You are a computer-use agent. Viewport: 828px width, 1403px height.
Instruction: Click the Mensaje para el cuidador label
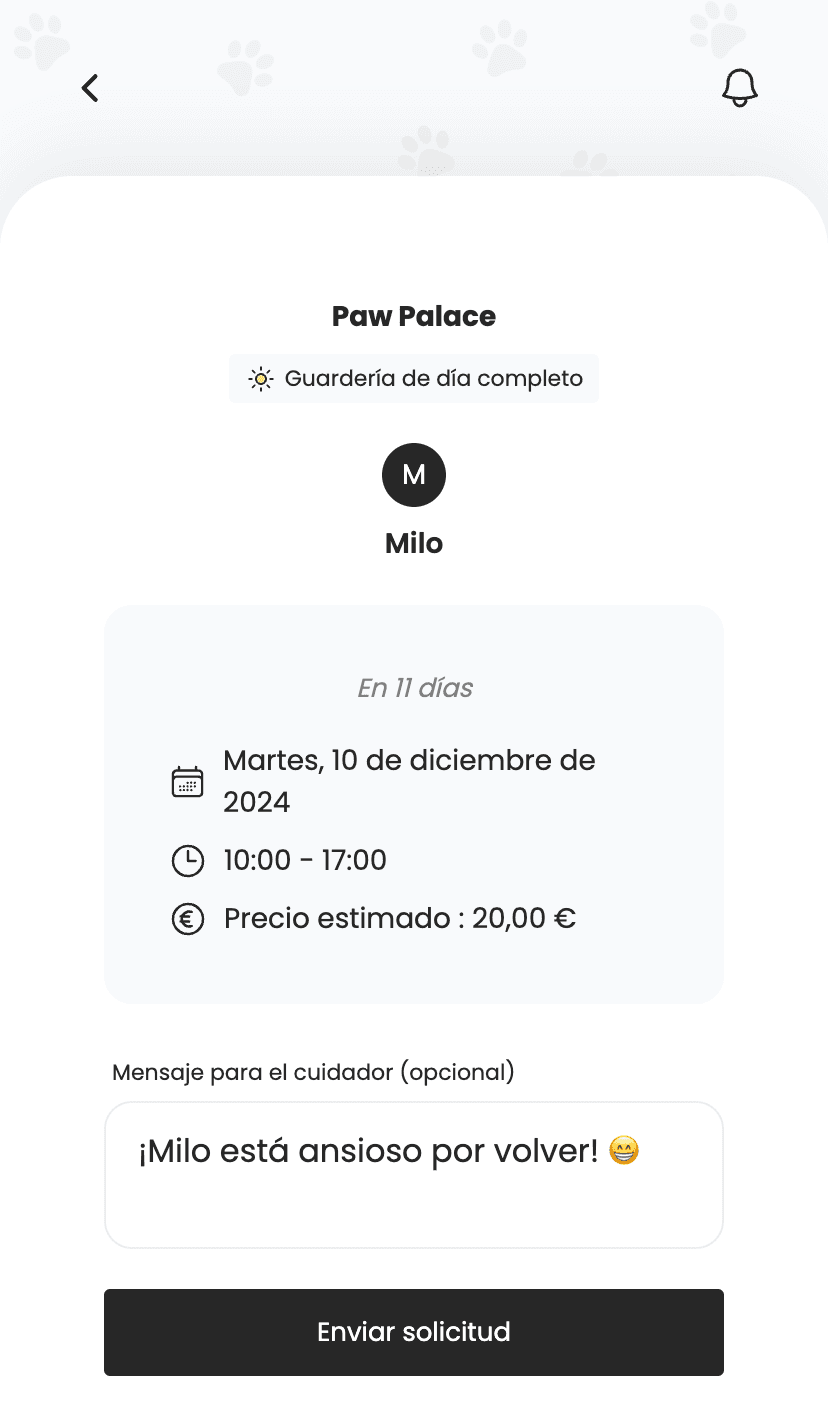point(312,1071)
